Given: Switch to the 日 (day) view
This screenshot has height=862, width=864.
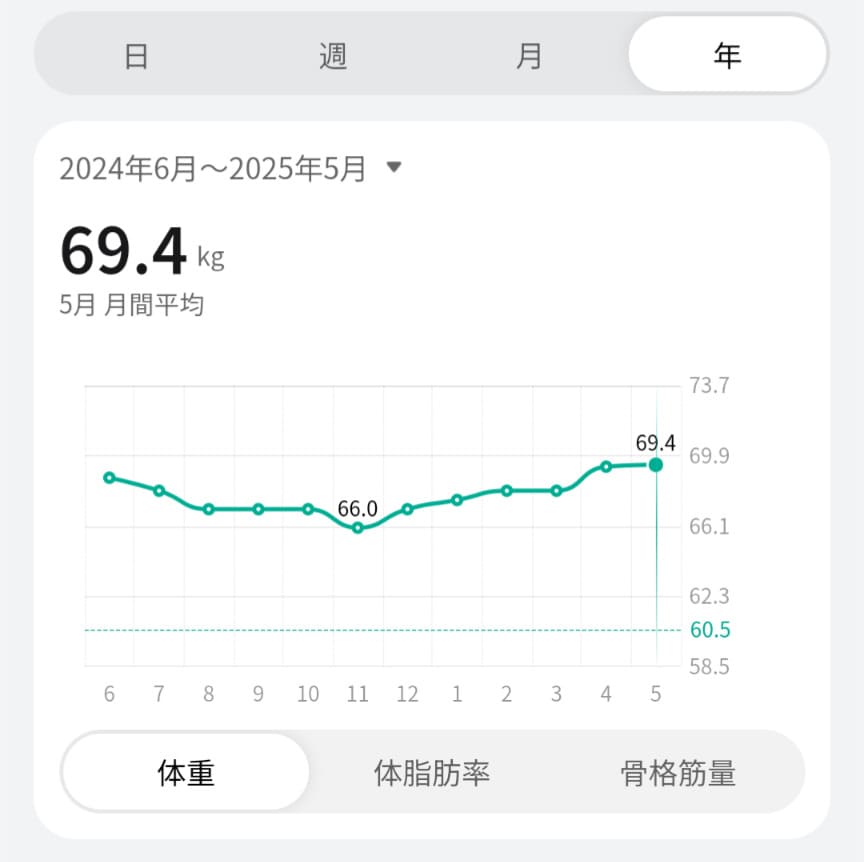Looking at the screenshot, I should (136, 56).
